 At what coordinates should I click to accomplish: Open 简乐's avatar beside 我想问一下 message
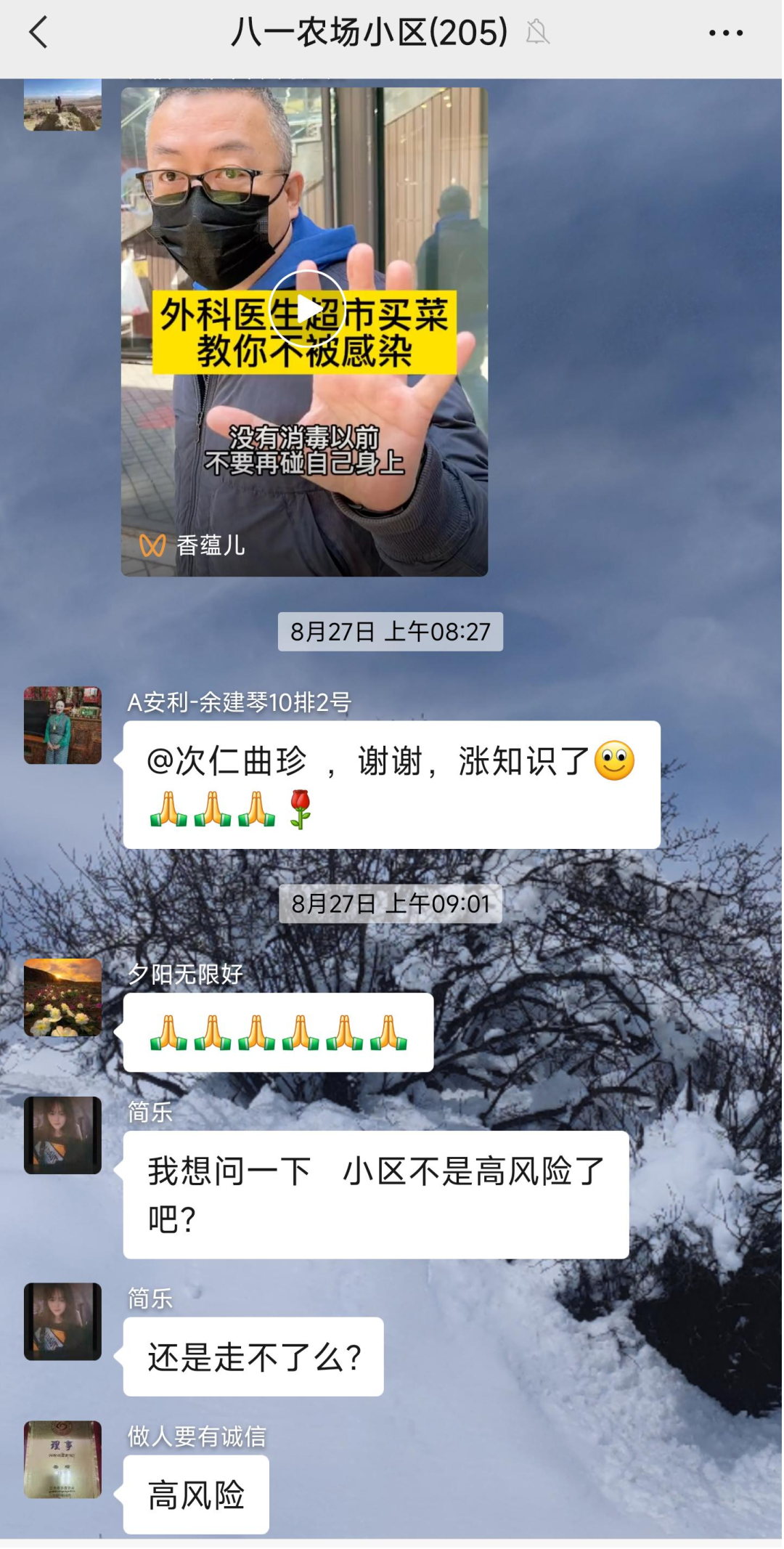click(x=62, y=1135)
